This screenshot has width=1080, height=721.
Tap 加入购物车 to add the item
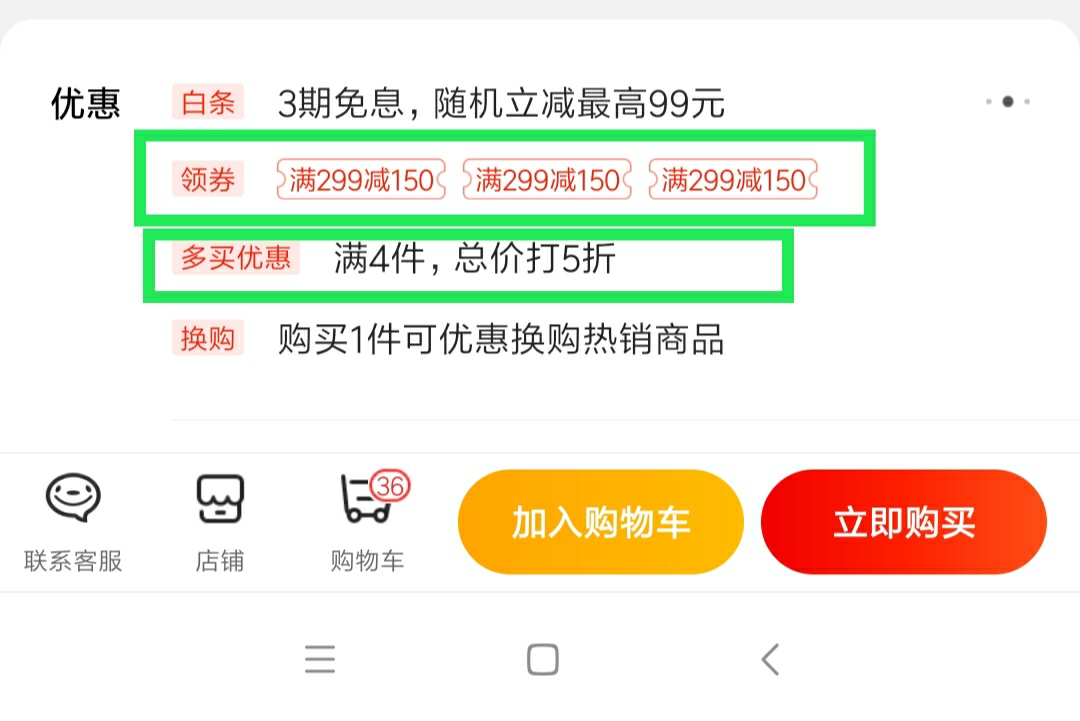tap(600, 522)
